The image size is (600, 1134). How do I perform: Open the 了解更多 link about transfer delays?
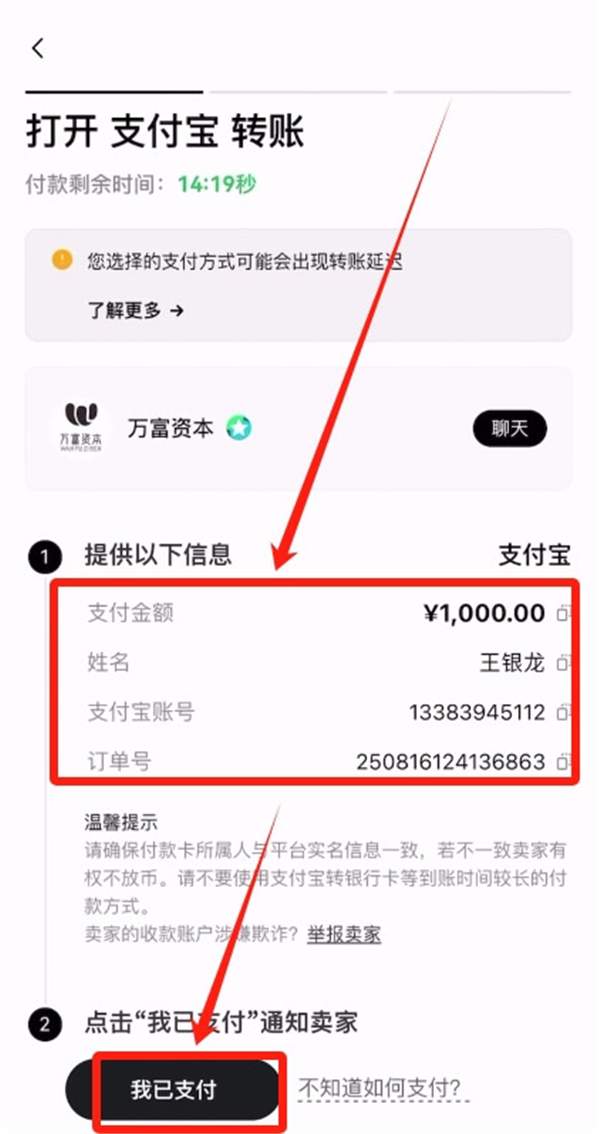(135, 310)
